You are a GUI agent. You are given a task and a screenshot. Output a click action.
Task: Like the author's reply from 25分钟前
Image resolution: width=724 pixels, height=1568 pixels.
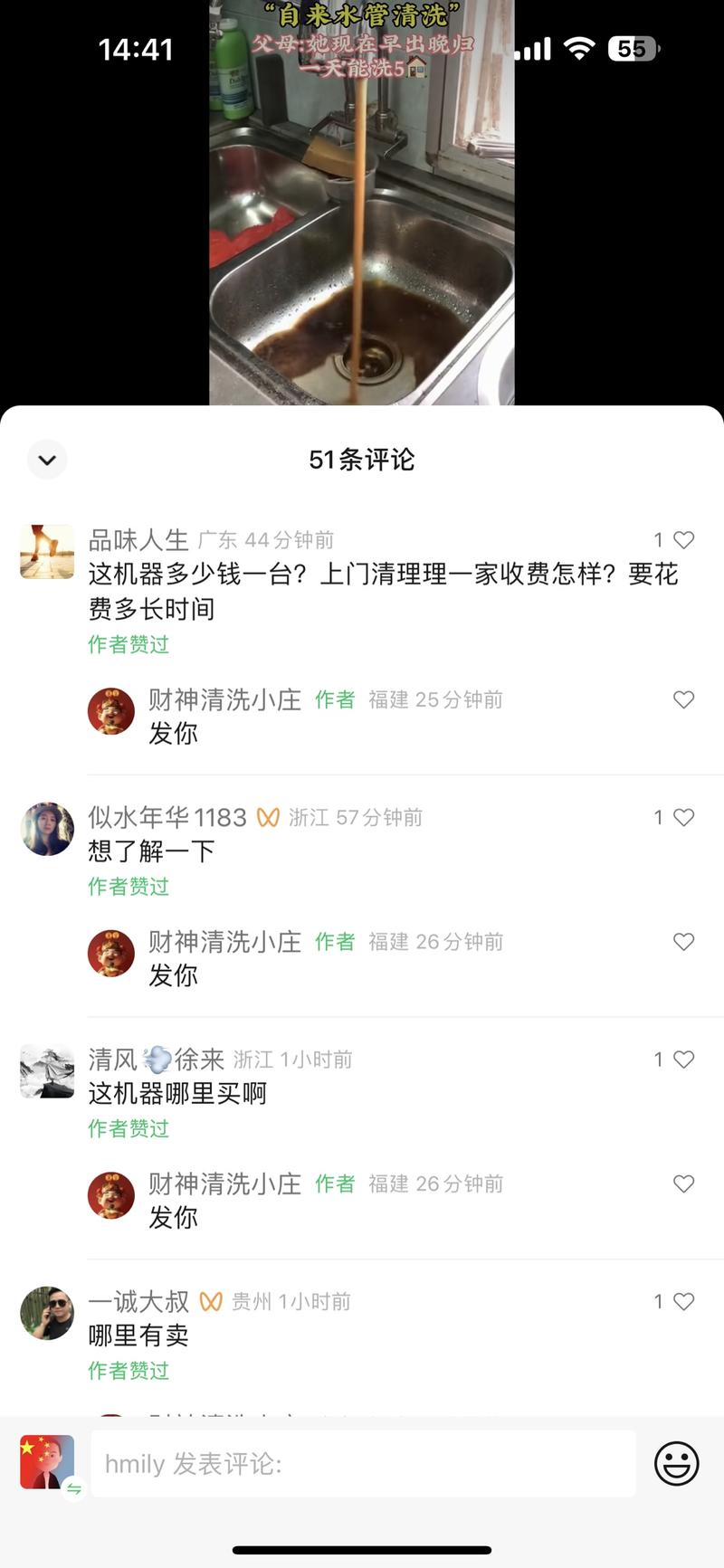pos(683,699)
